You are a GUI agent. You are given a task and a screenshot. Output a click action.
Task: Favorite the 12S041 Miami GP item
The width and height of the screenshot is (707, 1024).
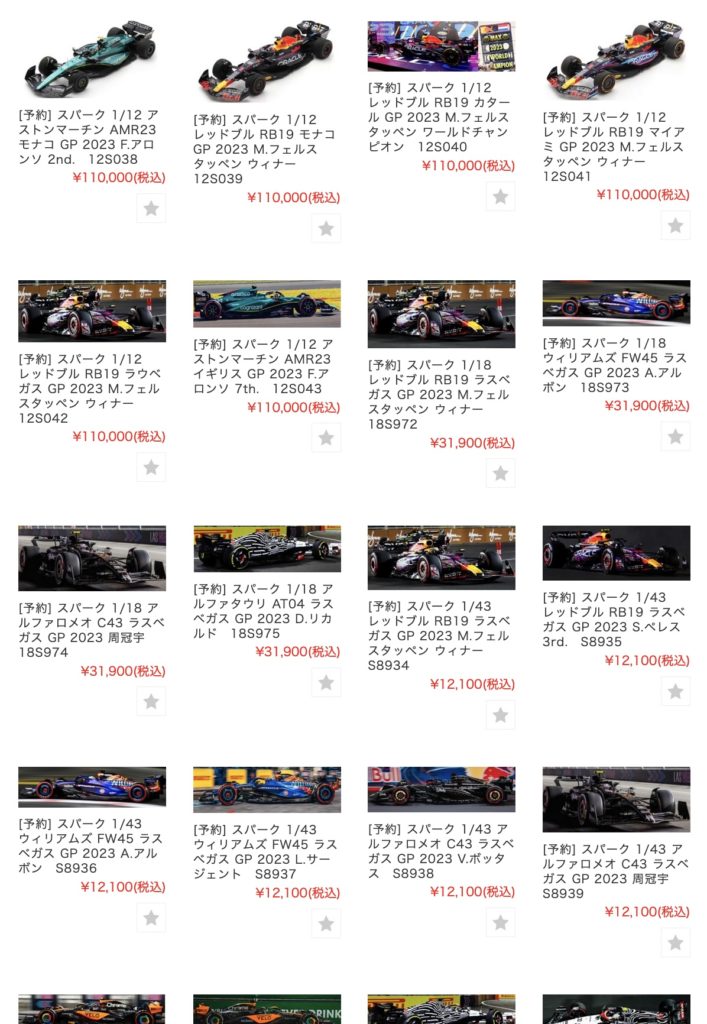point(676,225)
